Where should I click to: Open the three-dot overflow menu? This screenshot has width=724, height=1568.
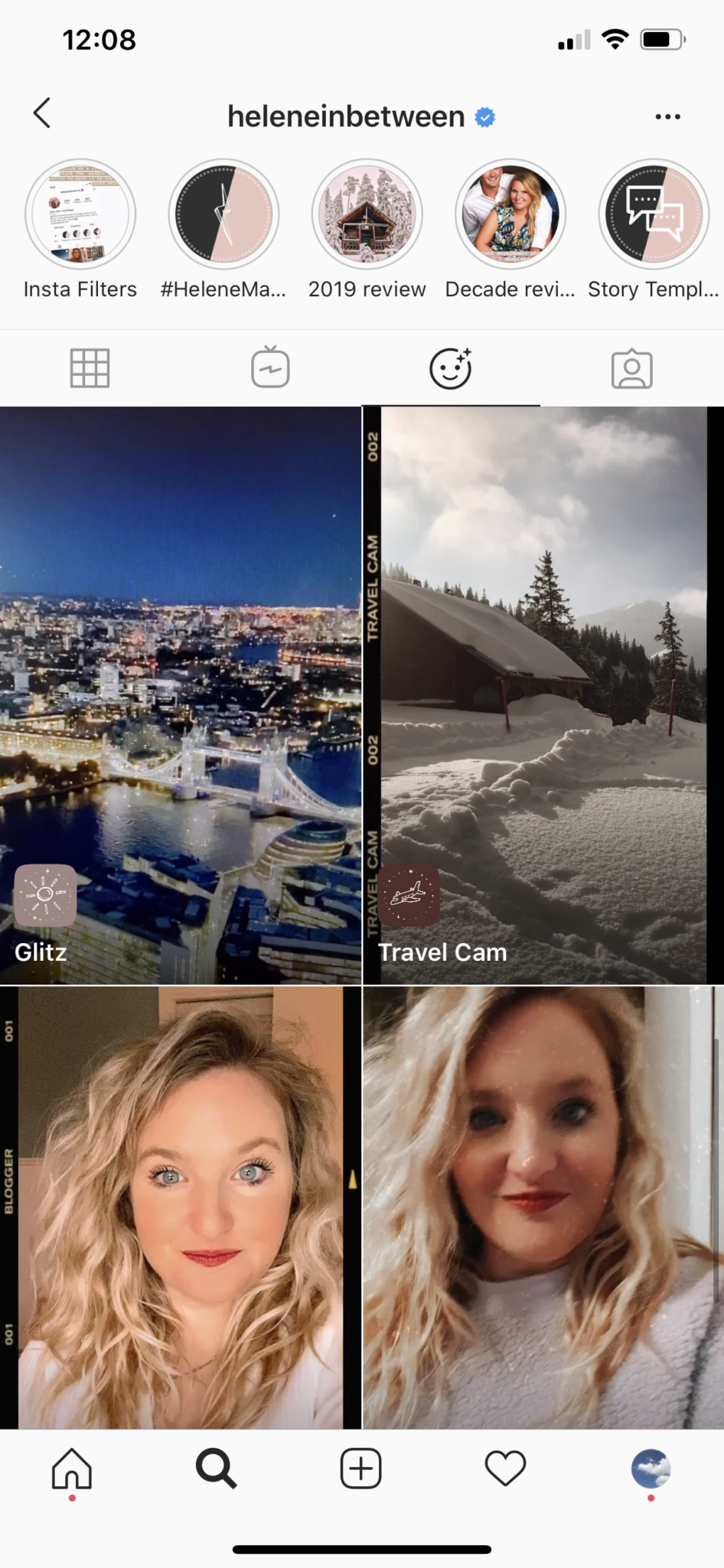(x=667, y=116)
